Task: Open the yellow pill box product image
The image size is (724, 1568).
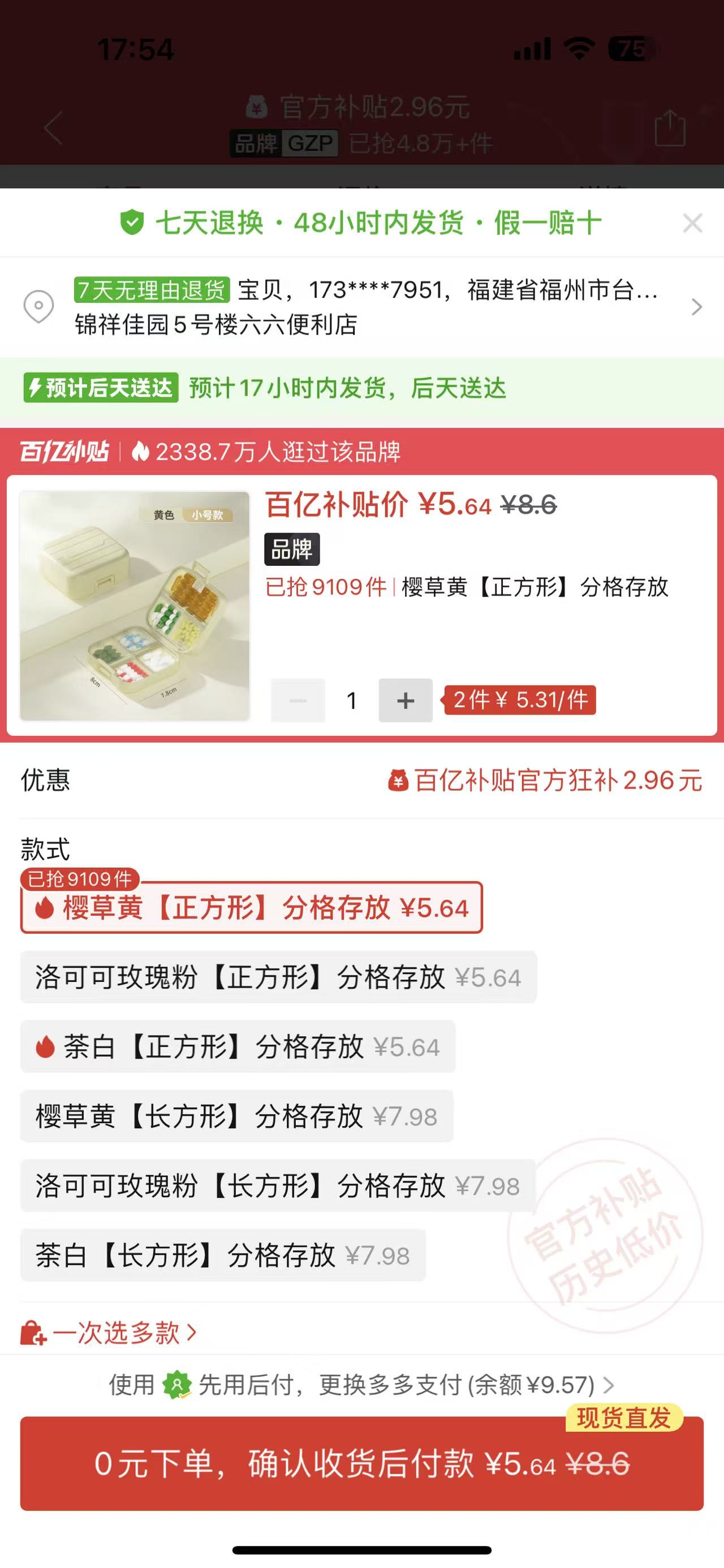Action: point(135,607)
